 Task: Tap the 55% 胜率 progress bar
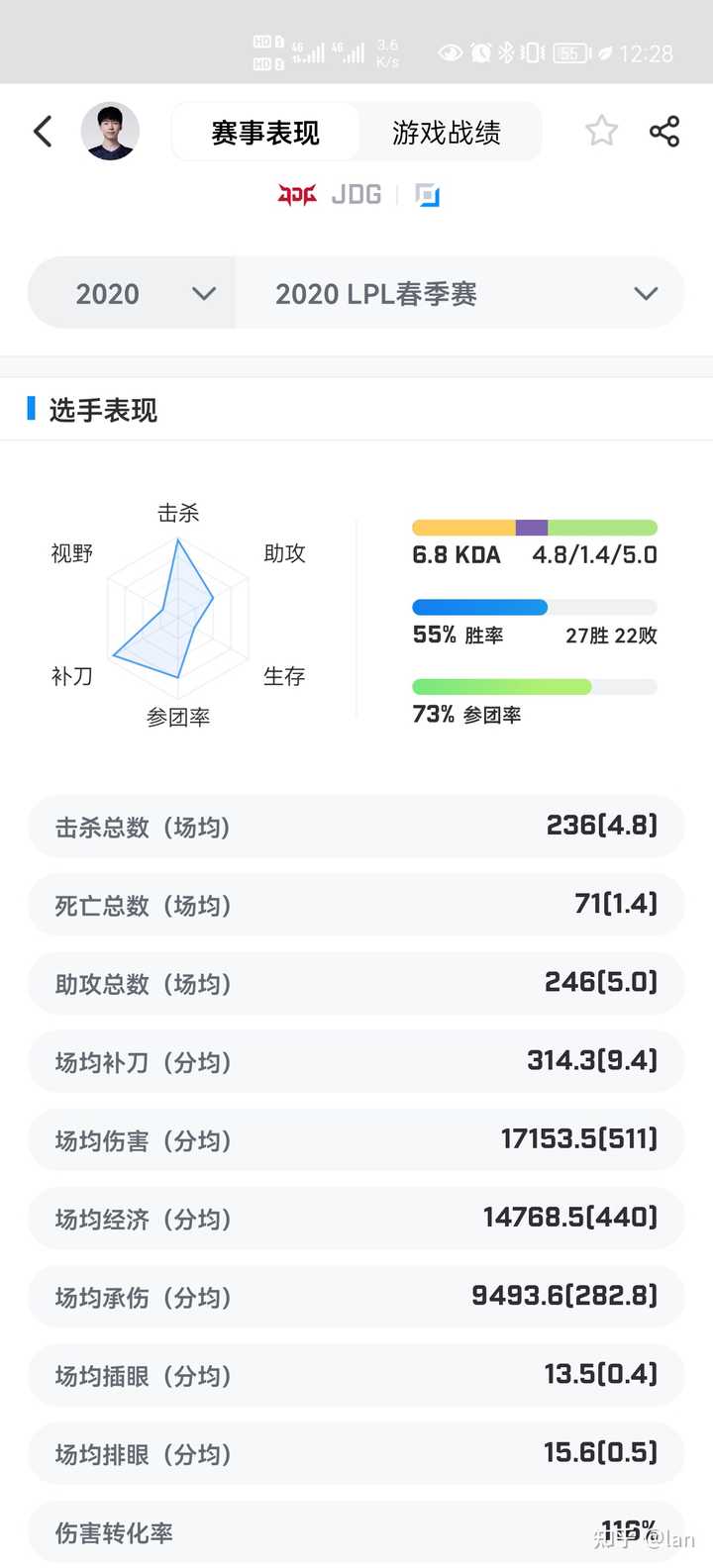point(535,607)
